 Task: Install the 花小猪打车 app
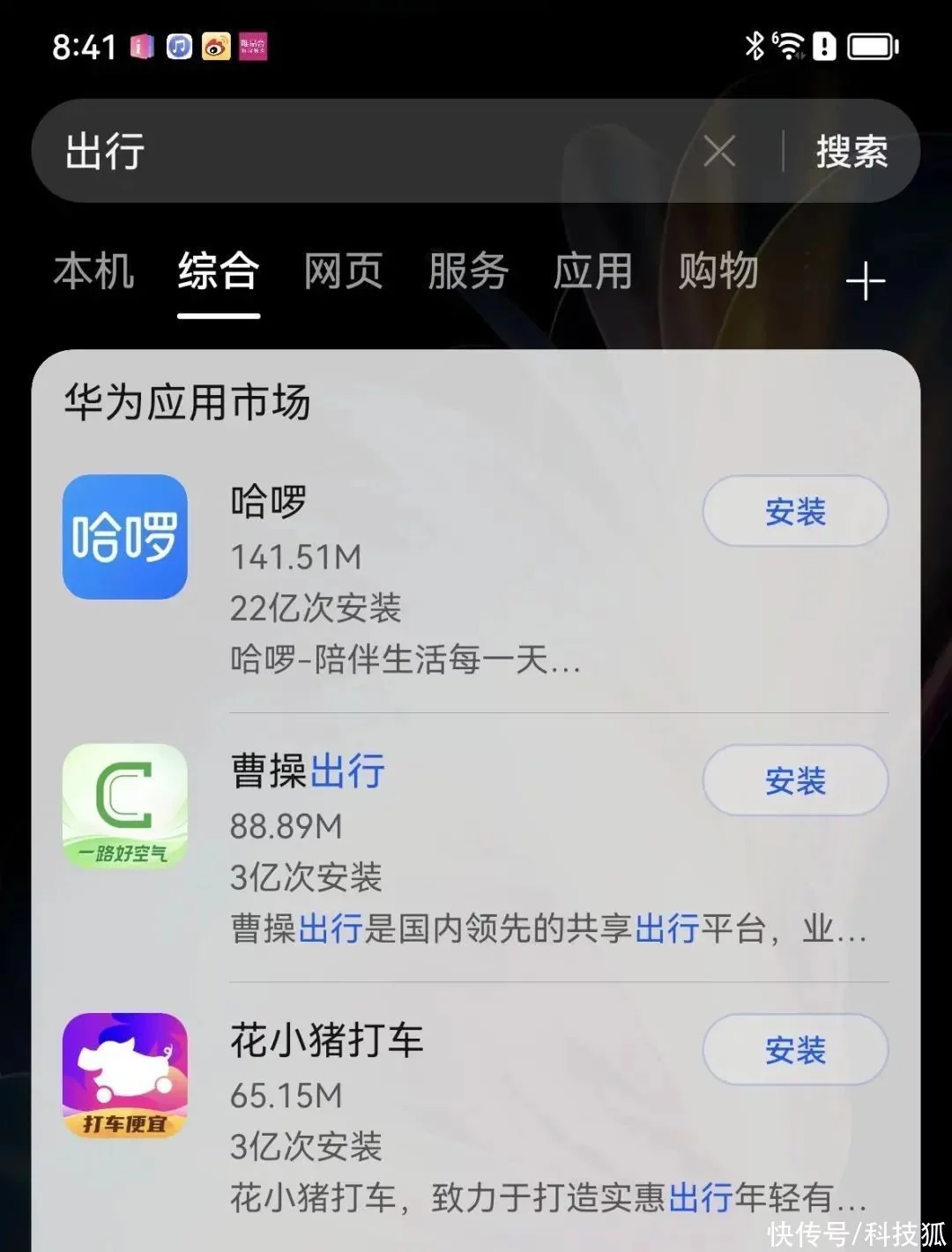coord(795,1049)
